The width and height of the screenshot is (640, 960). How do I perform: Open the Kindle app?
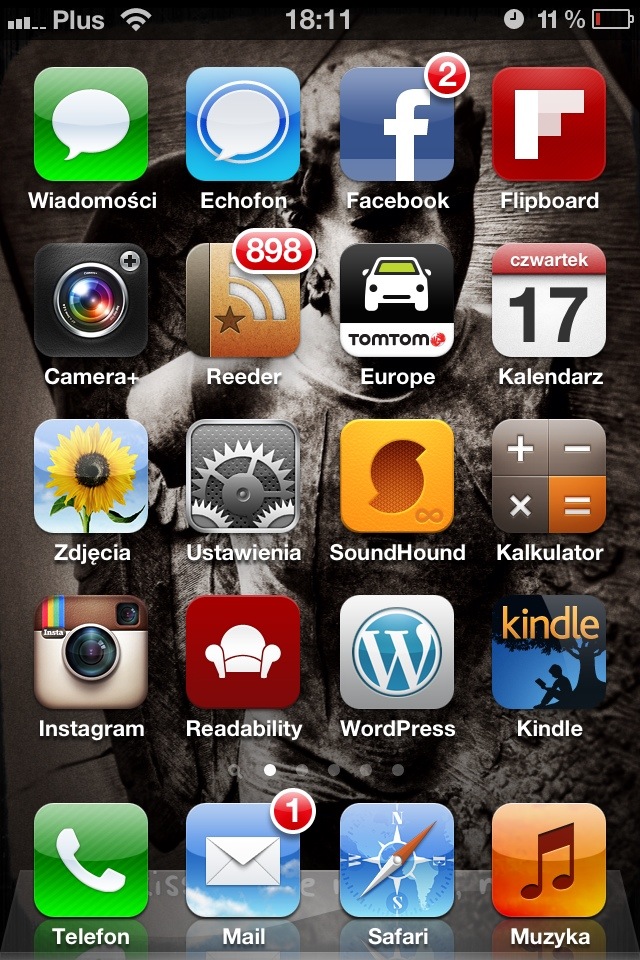click(549, 652)
